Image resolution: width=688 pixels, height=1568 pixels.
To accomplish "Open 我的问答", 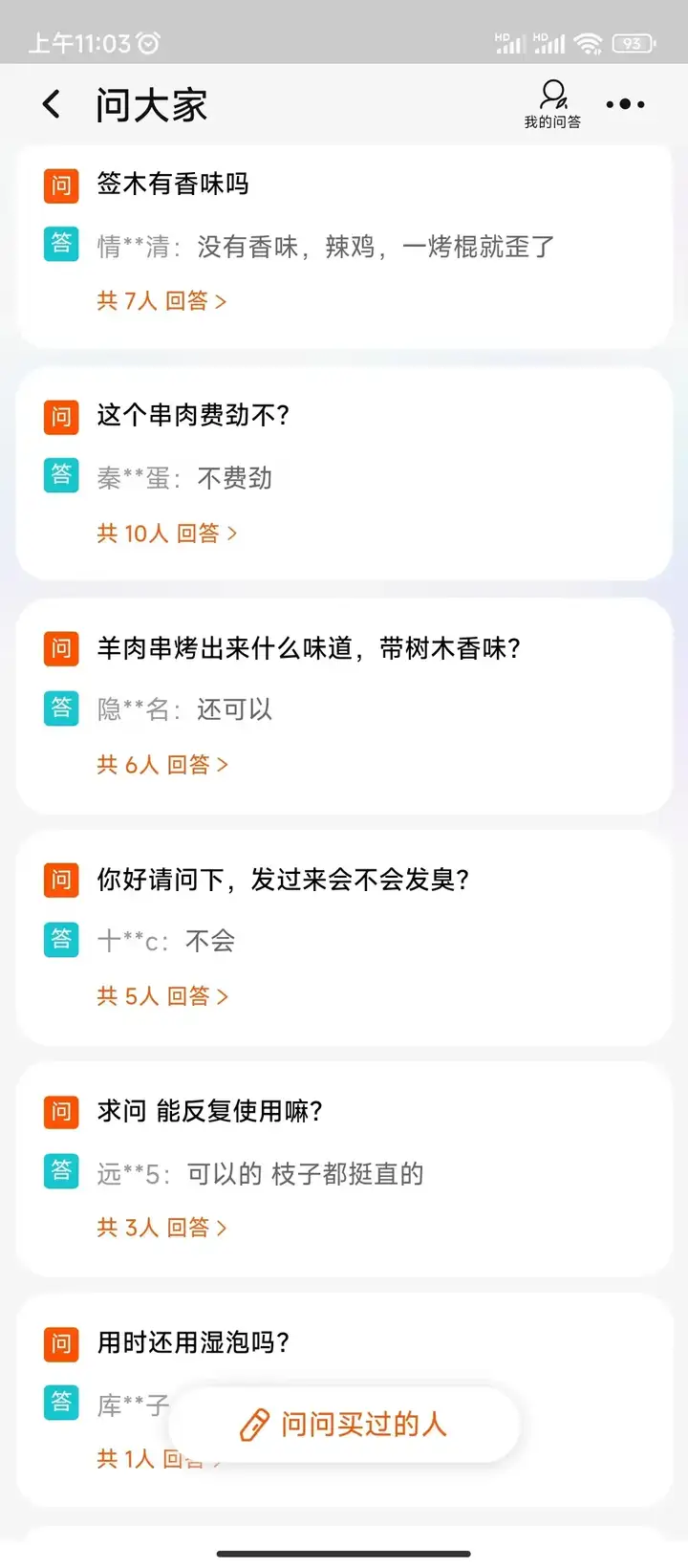I will [552, 104].
